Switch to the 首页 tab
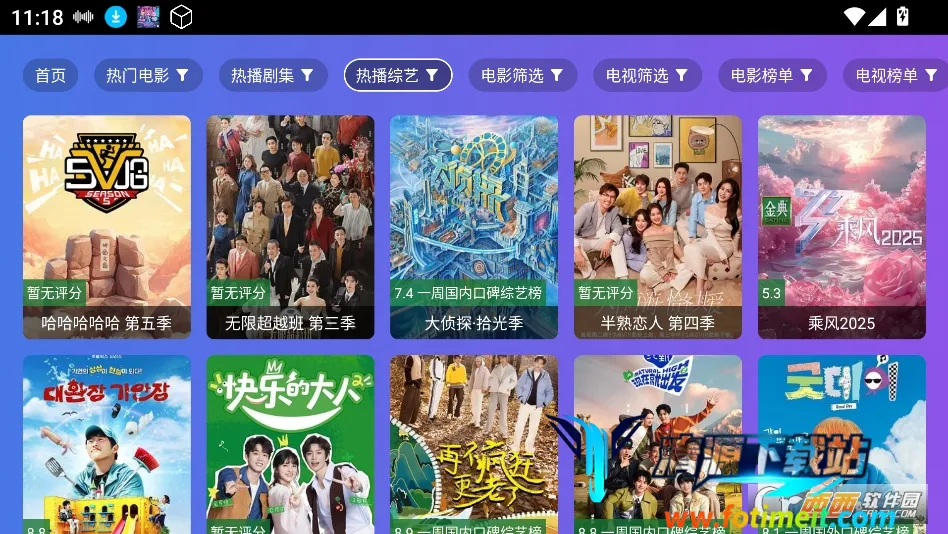The width and height of the screenshot is (948, 534). click(x=50, y=75)
